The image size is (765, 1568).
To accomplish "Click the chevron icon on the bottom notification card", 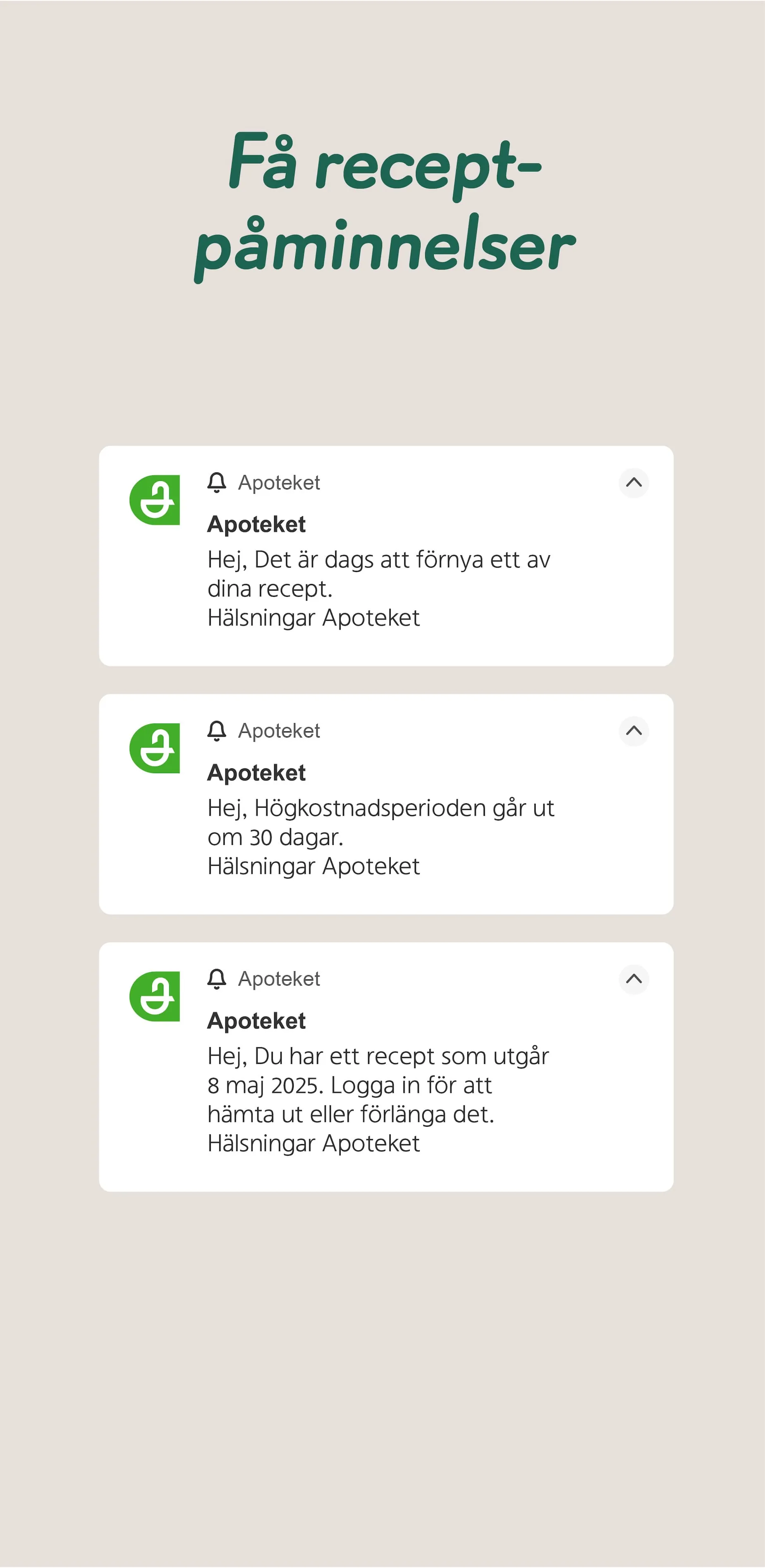I will pyautogui.click(x=634, y=979).
